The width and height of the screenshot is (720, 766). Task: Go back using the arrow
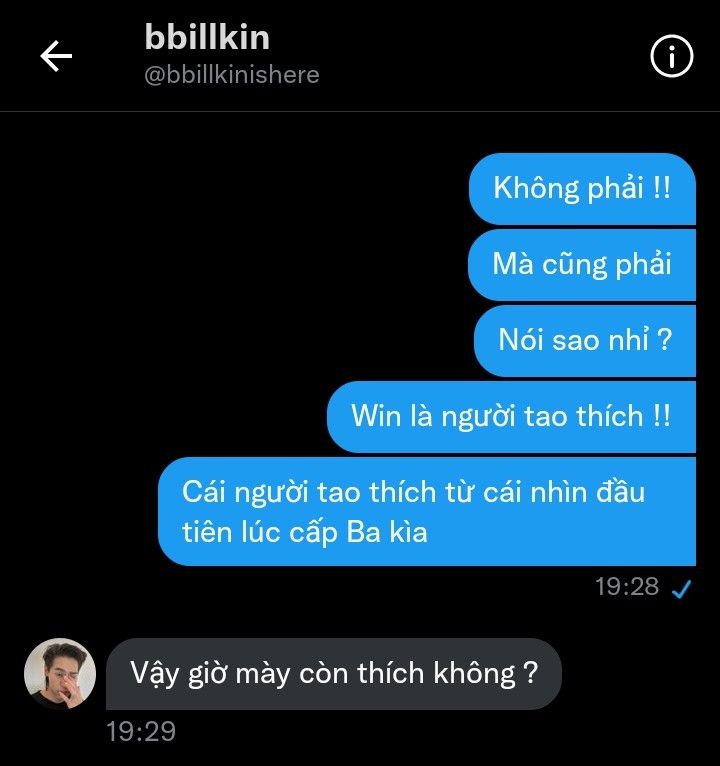tap(56, 57)
